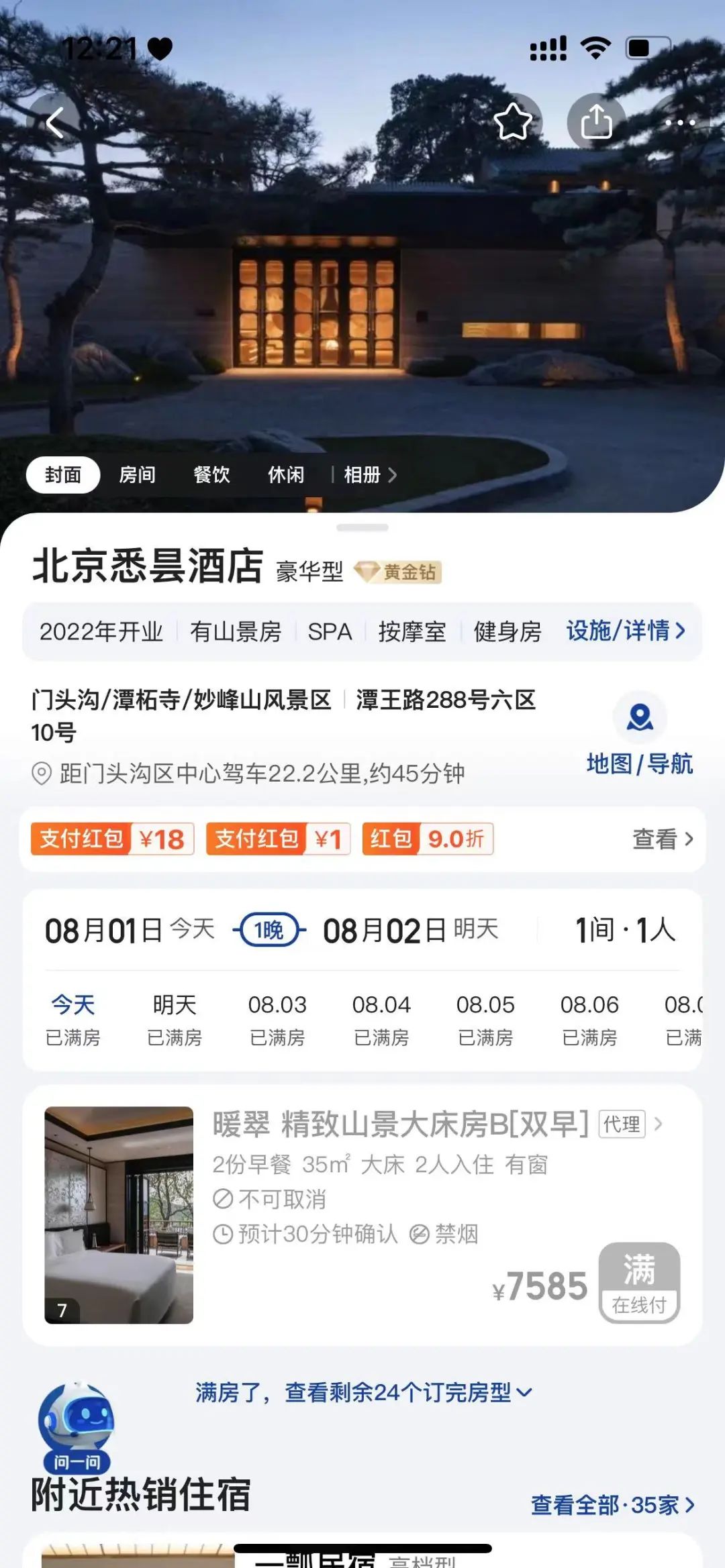The width and height of the screenshot is (725, 1568).
Task: Share this hotel page
Action: tap(596, 122)
